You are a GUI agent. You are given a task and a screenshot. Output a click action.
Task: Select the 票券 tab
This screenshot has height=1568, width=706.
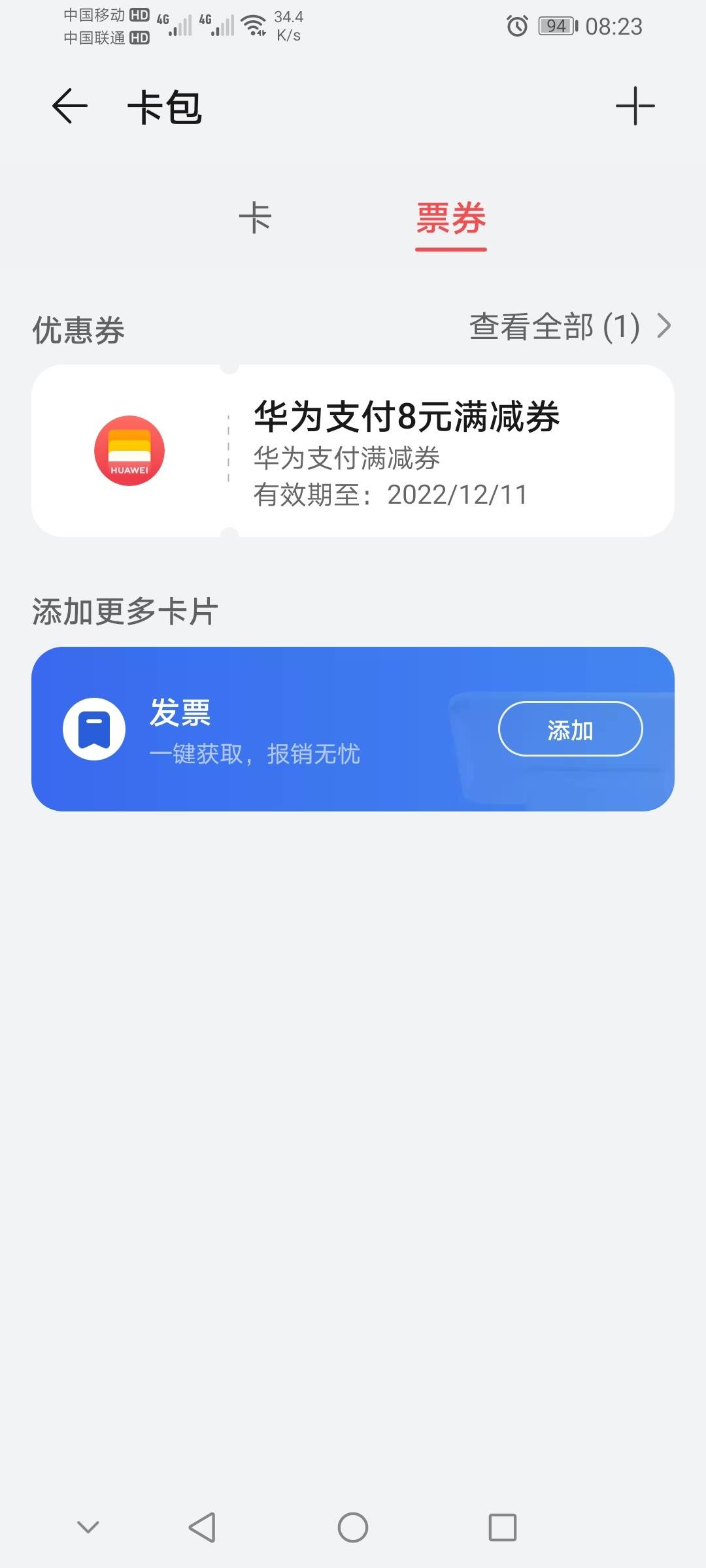pos(451,218)
